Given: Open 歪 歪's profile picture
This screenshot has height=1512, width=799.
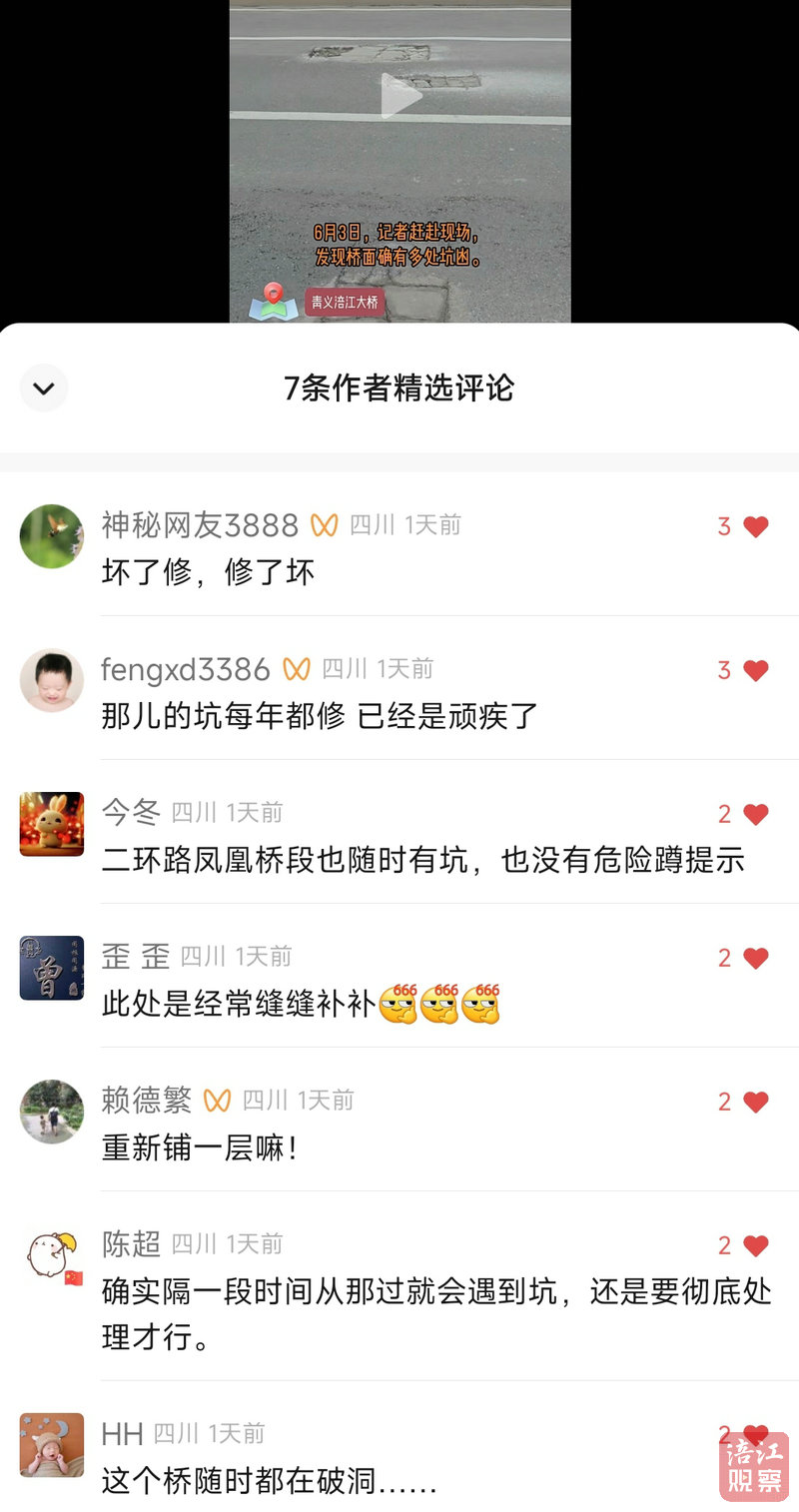Looking at the screenshot, I should [x=52, y=968].
